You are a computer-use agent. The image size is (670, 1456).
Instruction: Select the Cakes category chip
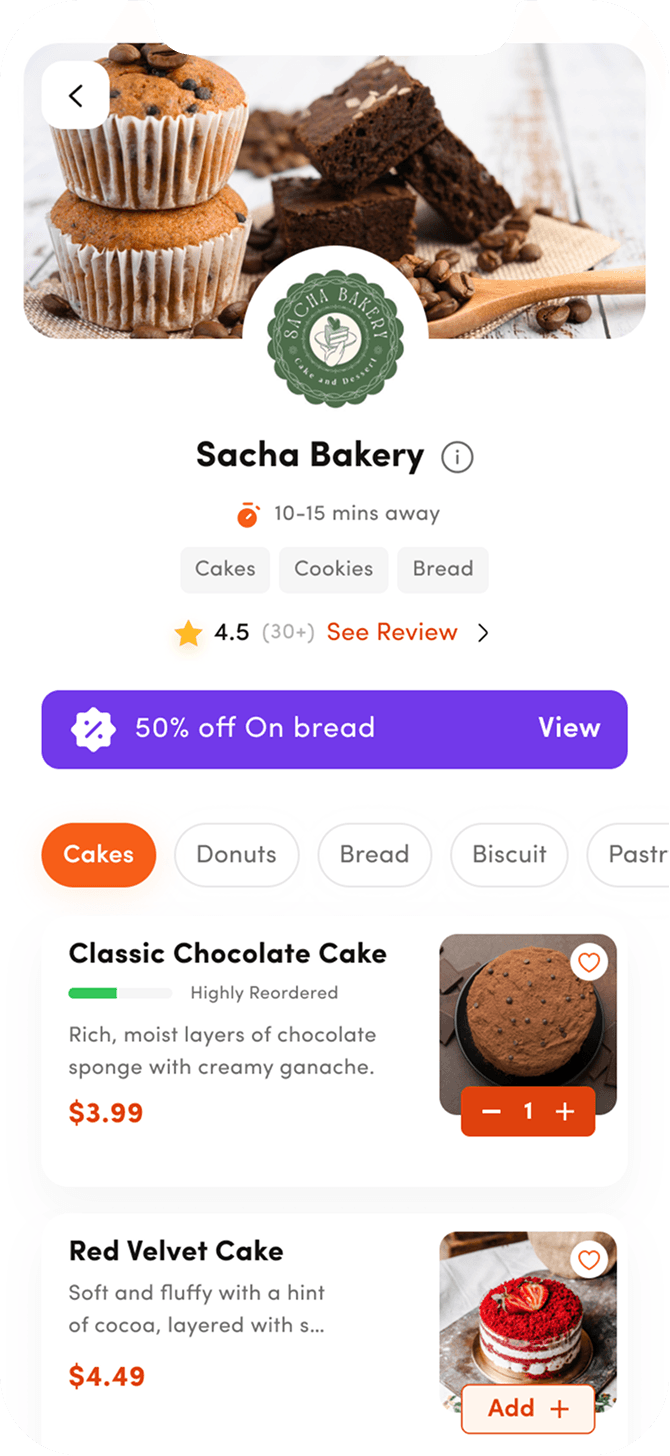pos(98,855)
